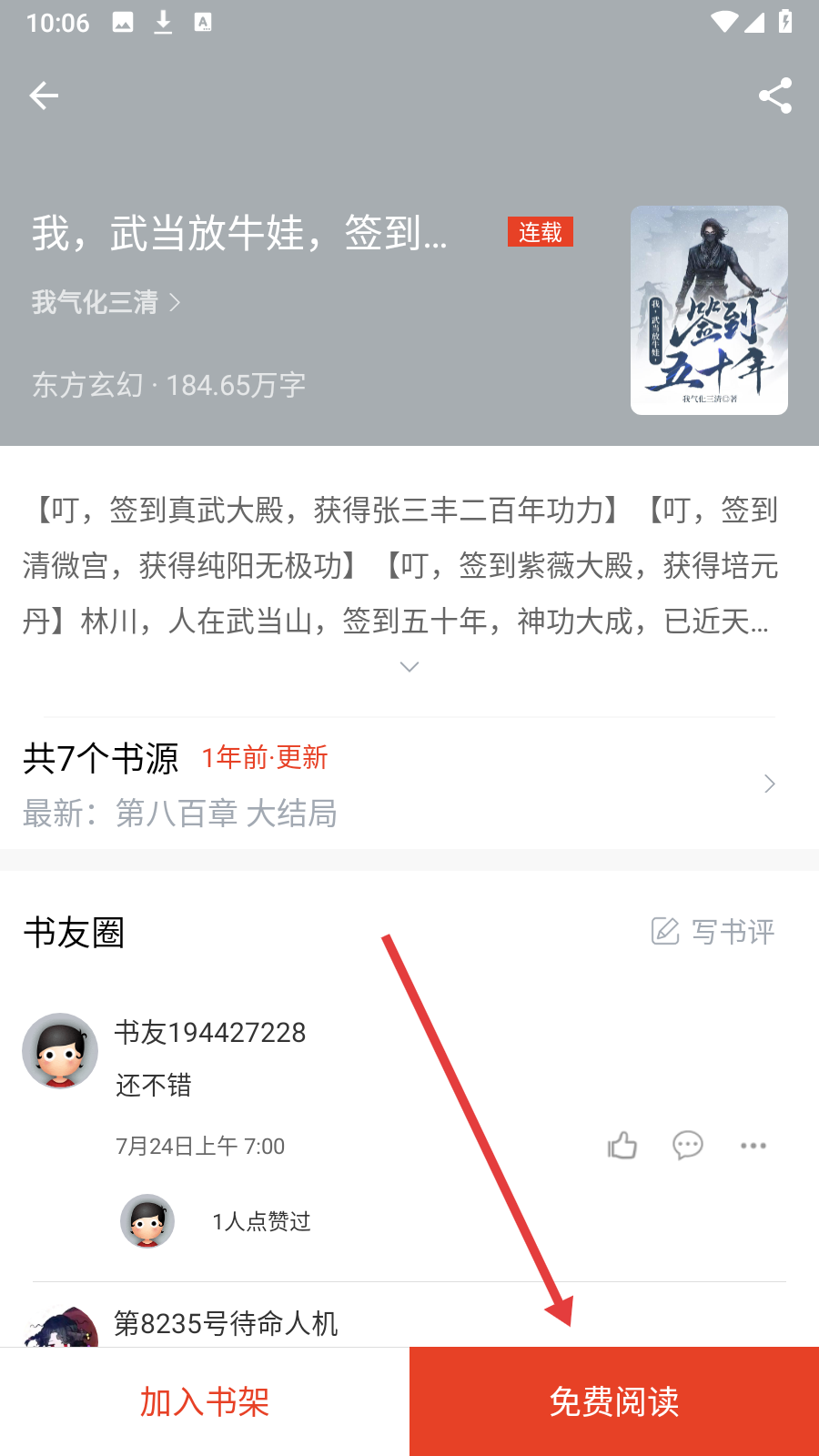The width and height of the screenshot is (819, 1456).
Task: Open the book cover image
Action: 709,310
